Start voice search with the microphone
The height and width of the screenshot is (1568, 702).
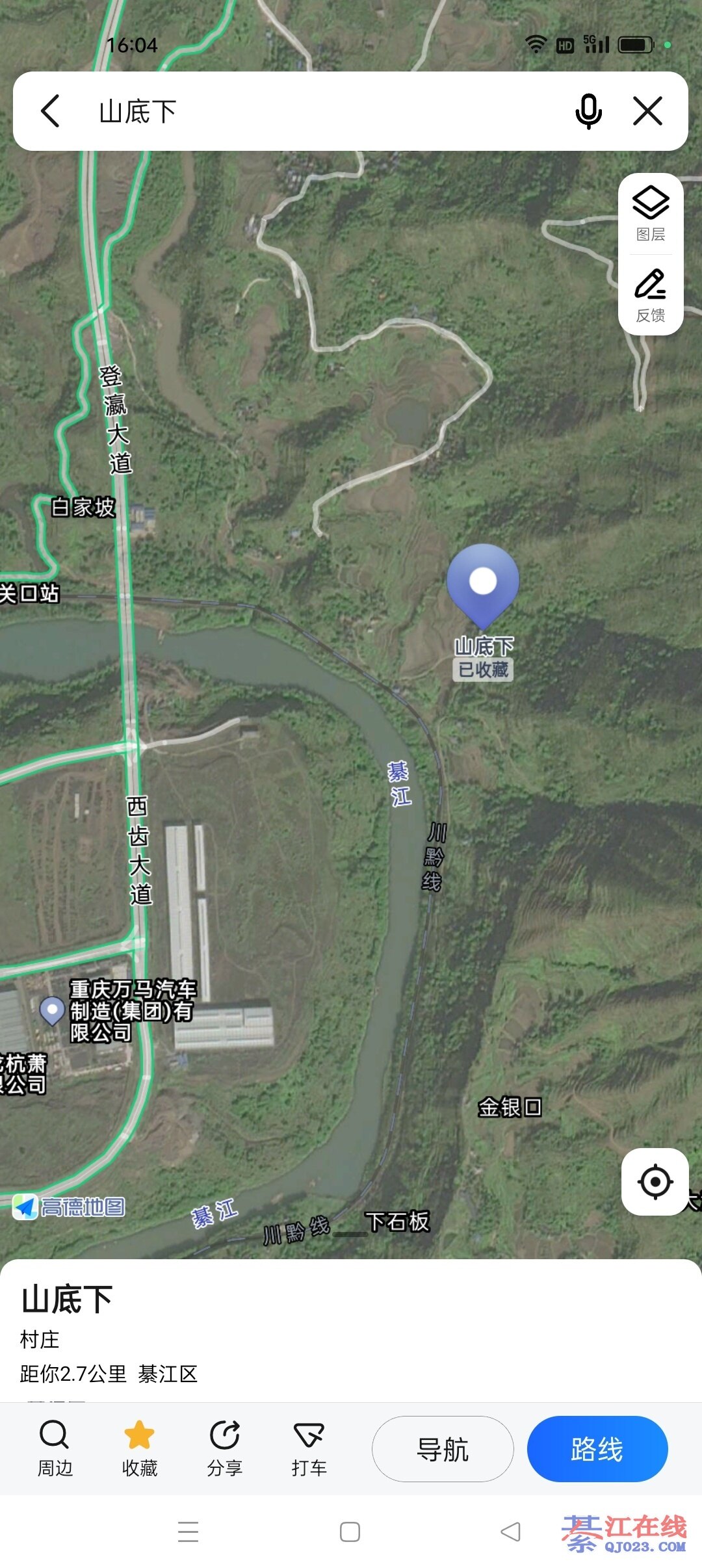coord(588,111)
